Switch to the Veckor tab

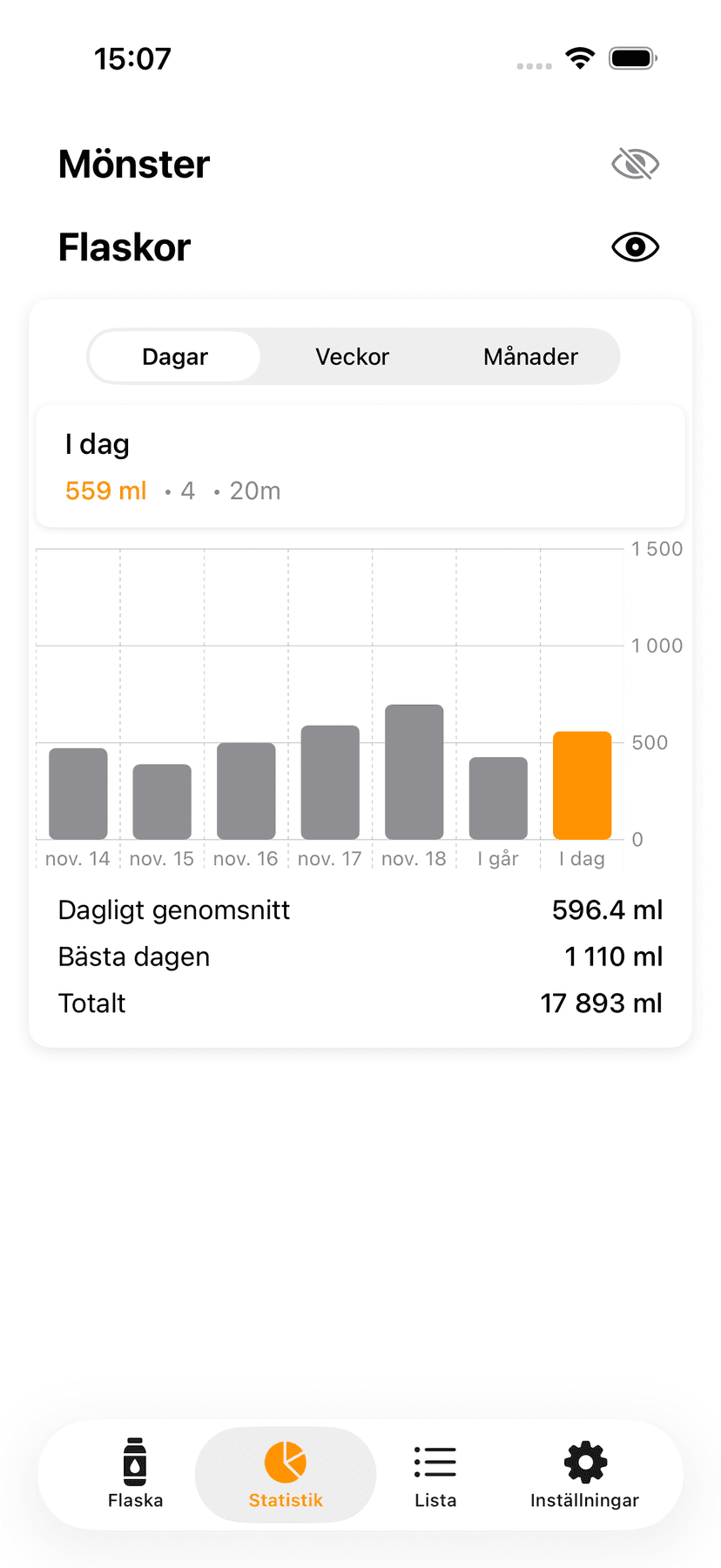coord(353,356)
